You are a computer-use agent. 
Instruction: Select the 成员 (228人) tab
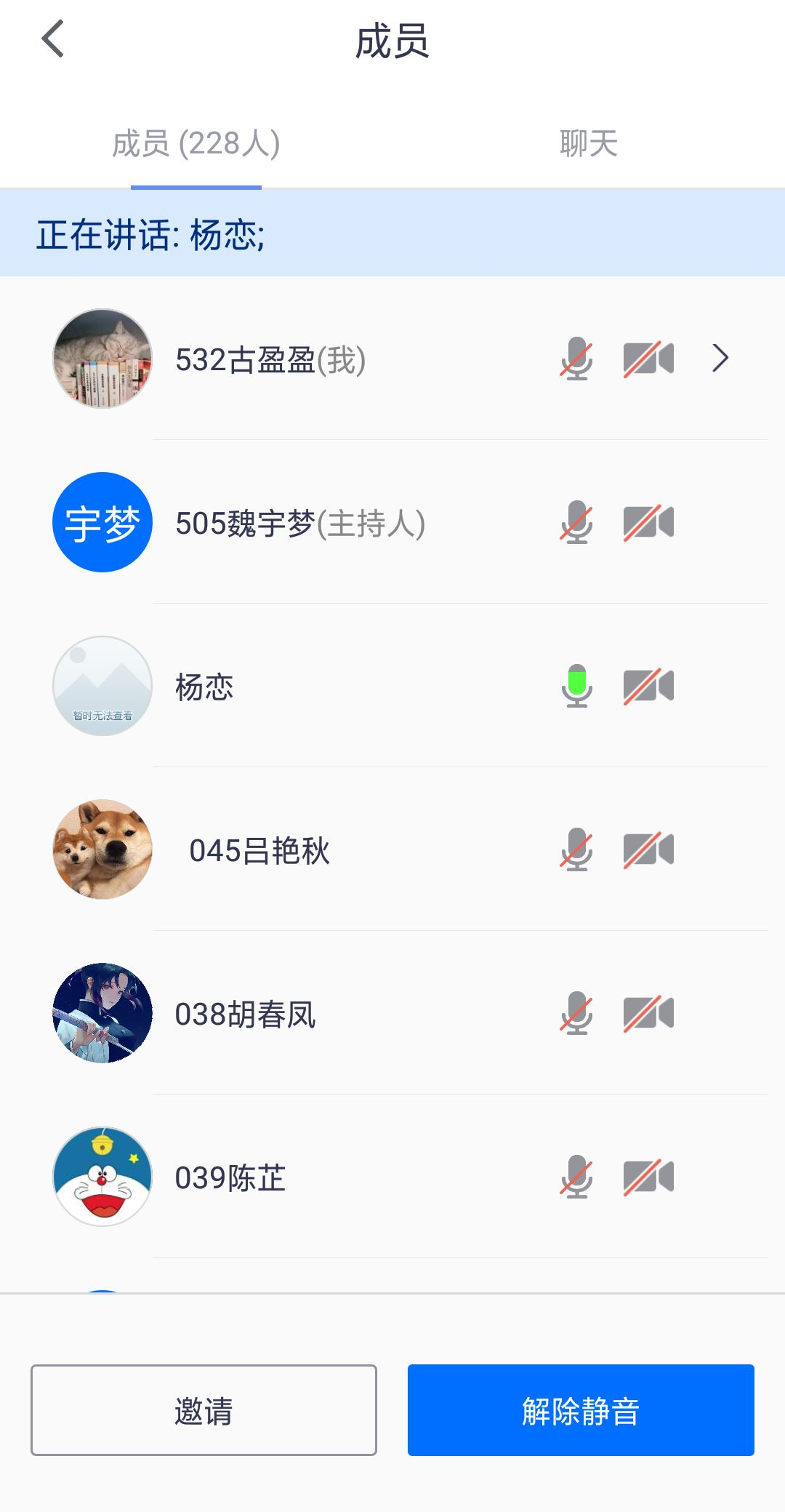click(x=196, y=143)
